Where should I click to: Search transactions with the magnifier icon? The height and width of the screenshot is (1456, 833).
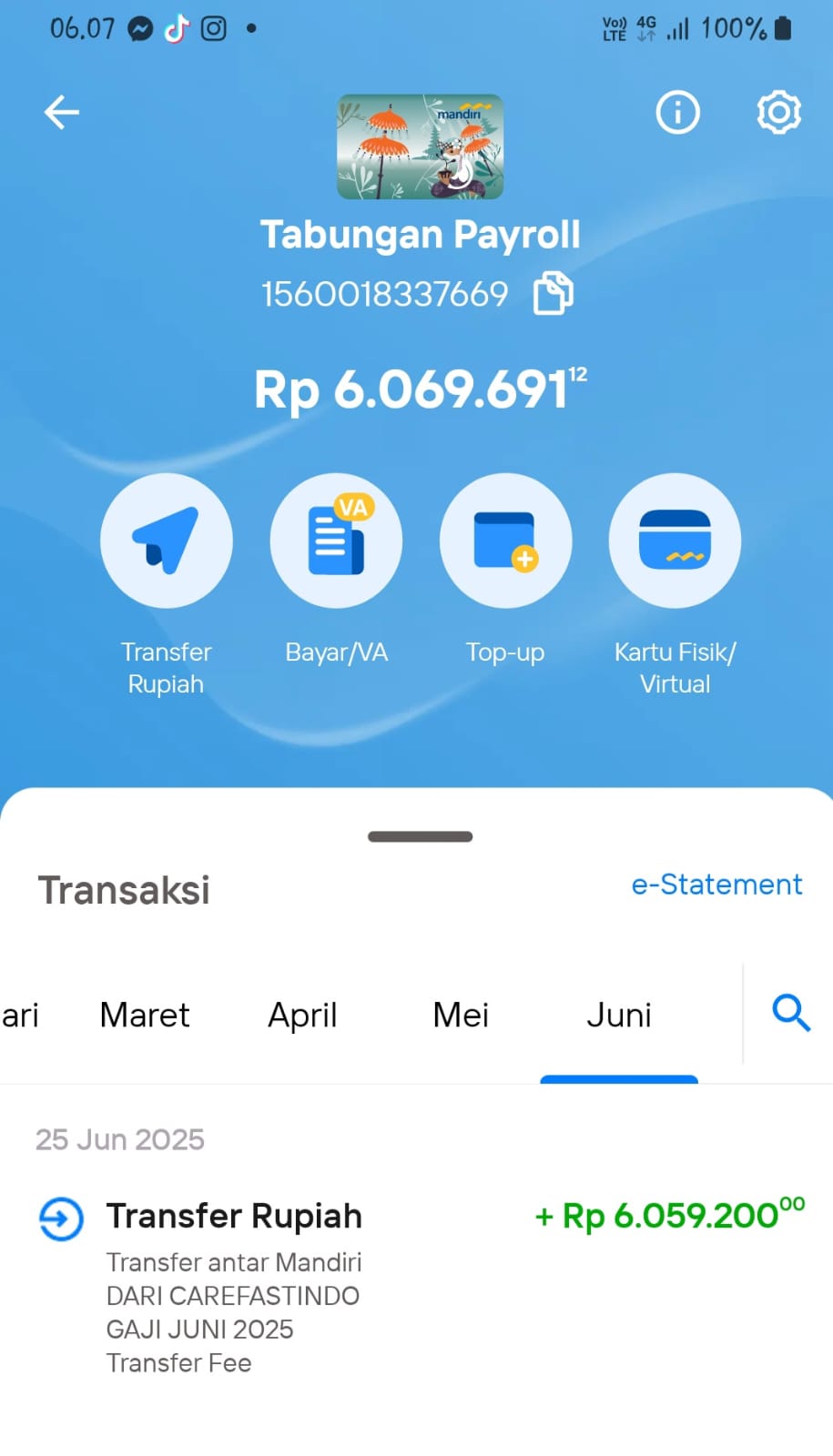pos(791,1013)
